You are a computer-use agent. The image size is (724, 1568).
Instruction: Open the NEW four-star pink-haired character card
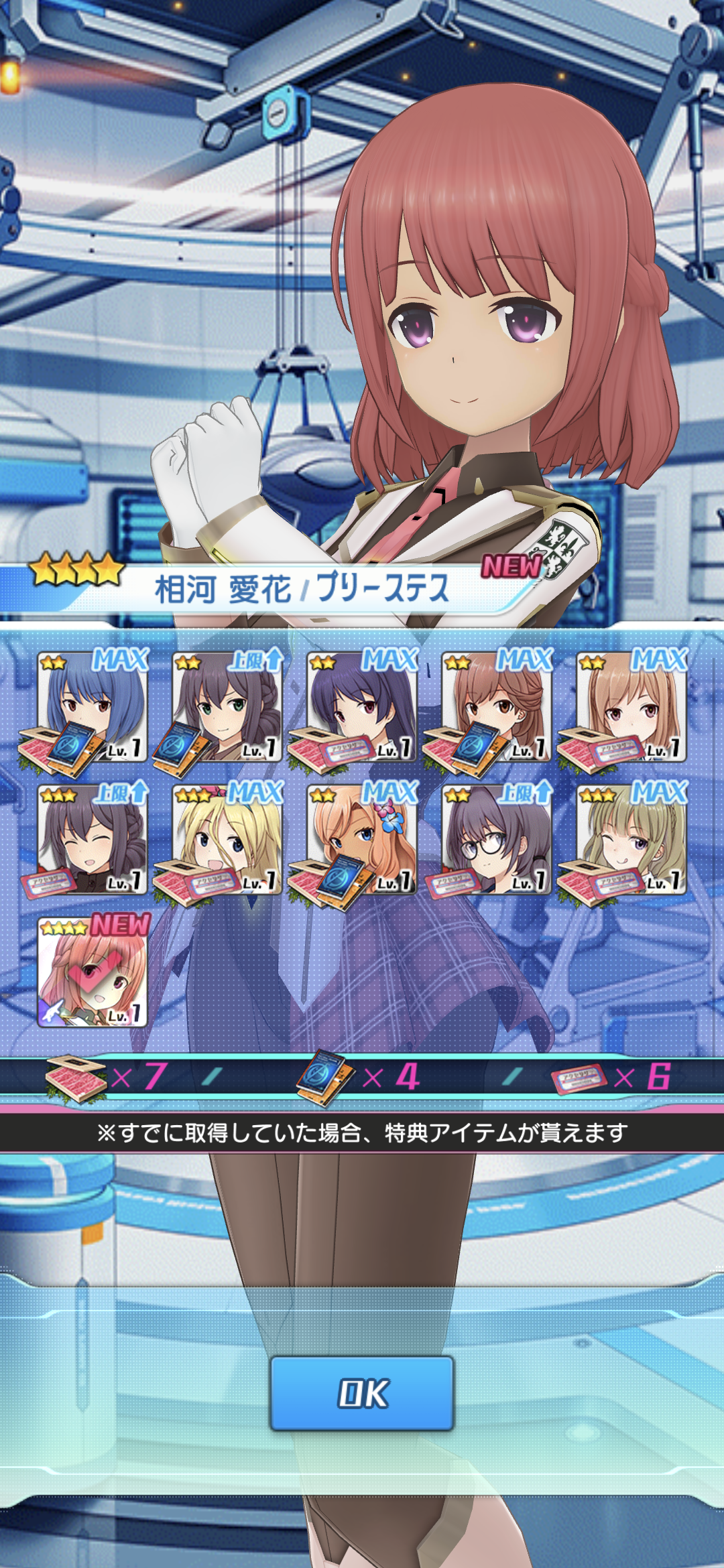[x=93, y=972]
